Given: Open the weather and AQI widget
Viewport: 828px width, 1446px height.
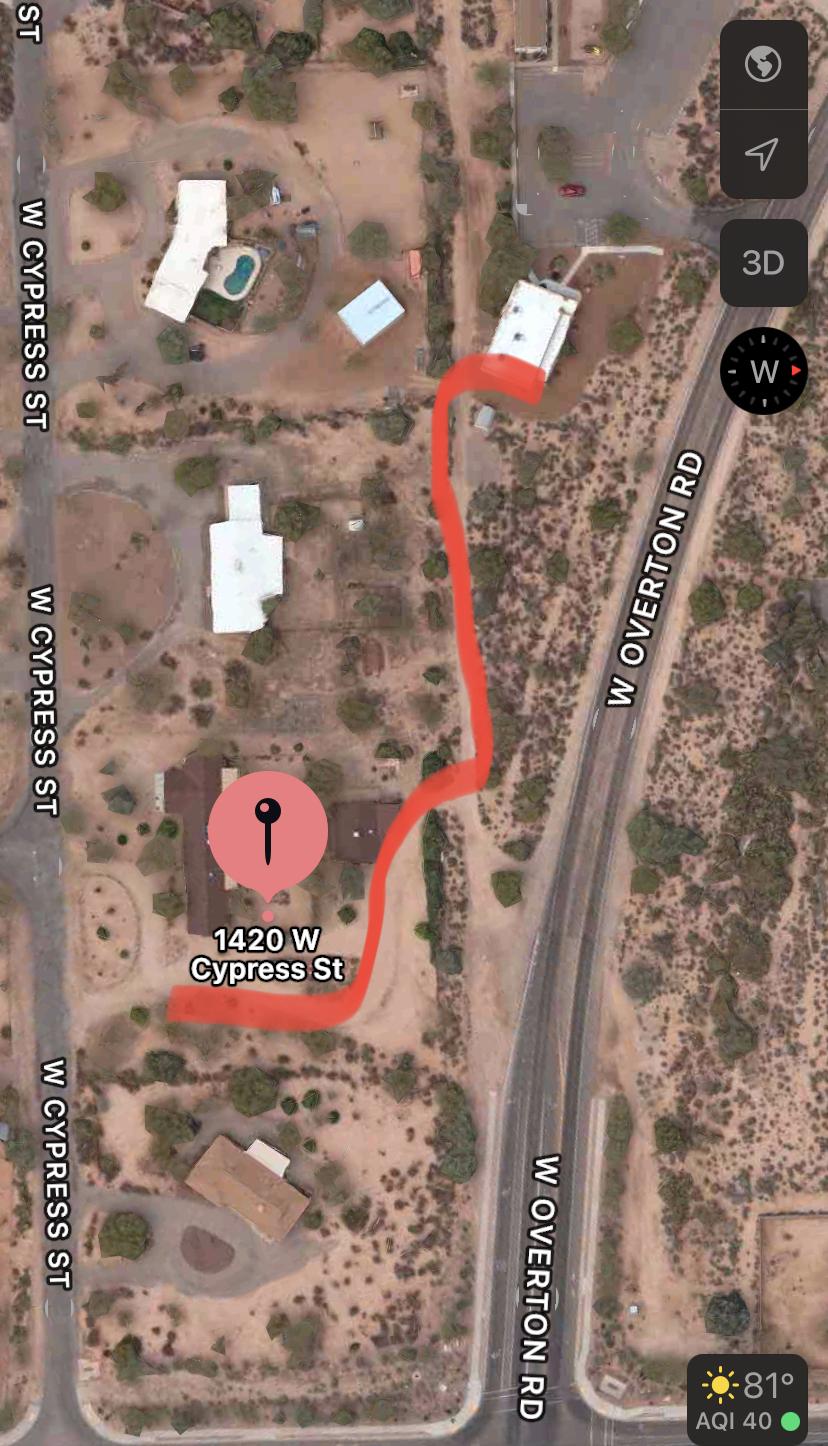Looking at the screenshot, I should [x=748, y=1399].
